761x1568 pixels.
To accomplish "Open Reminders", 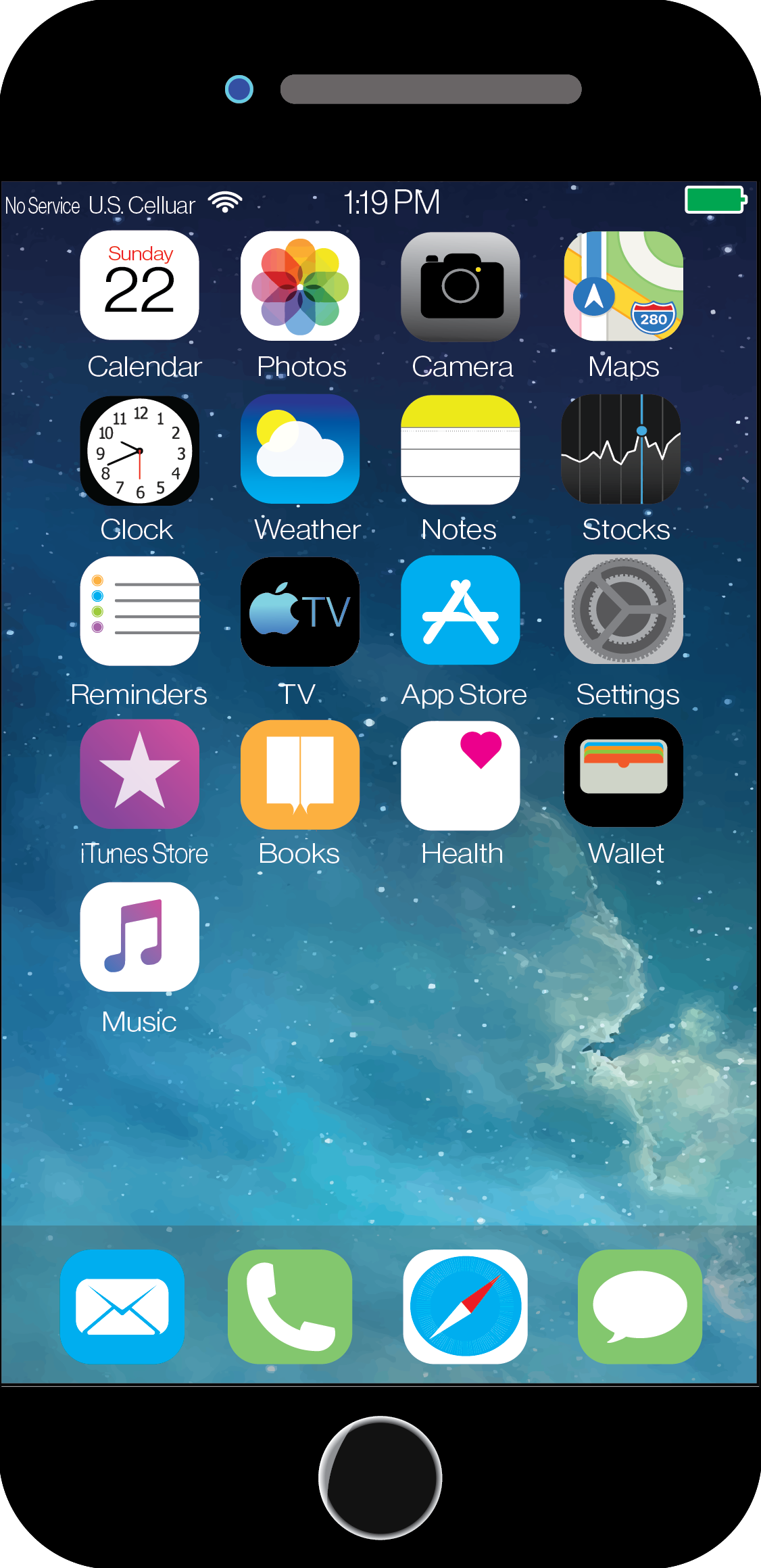I will (x=139, y=611).
